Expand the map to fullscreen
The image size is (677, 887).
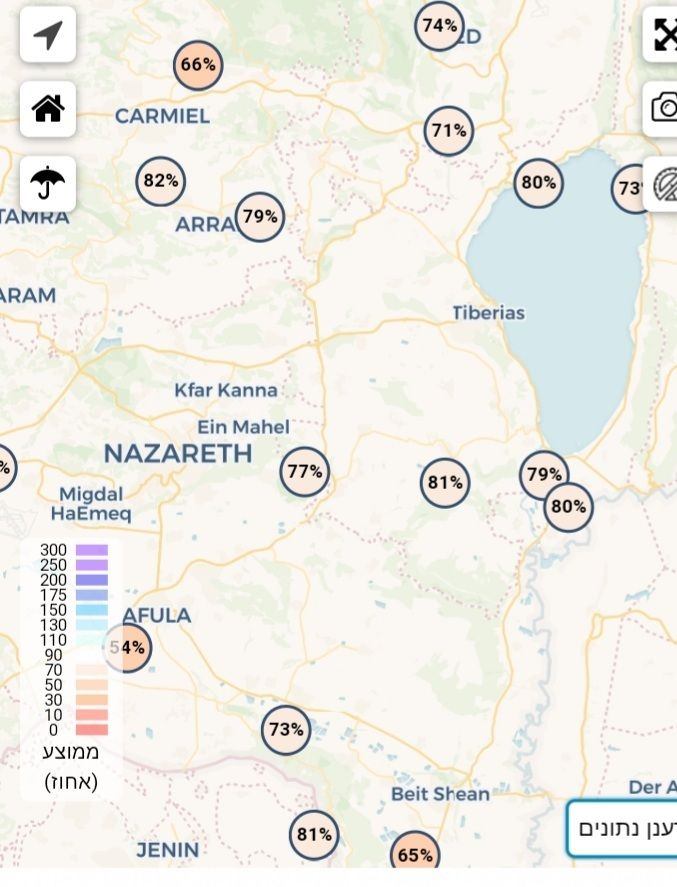663,35
